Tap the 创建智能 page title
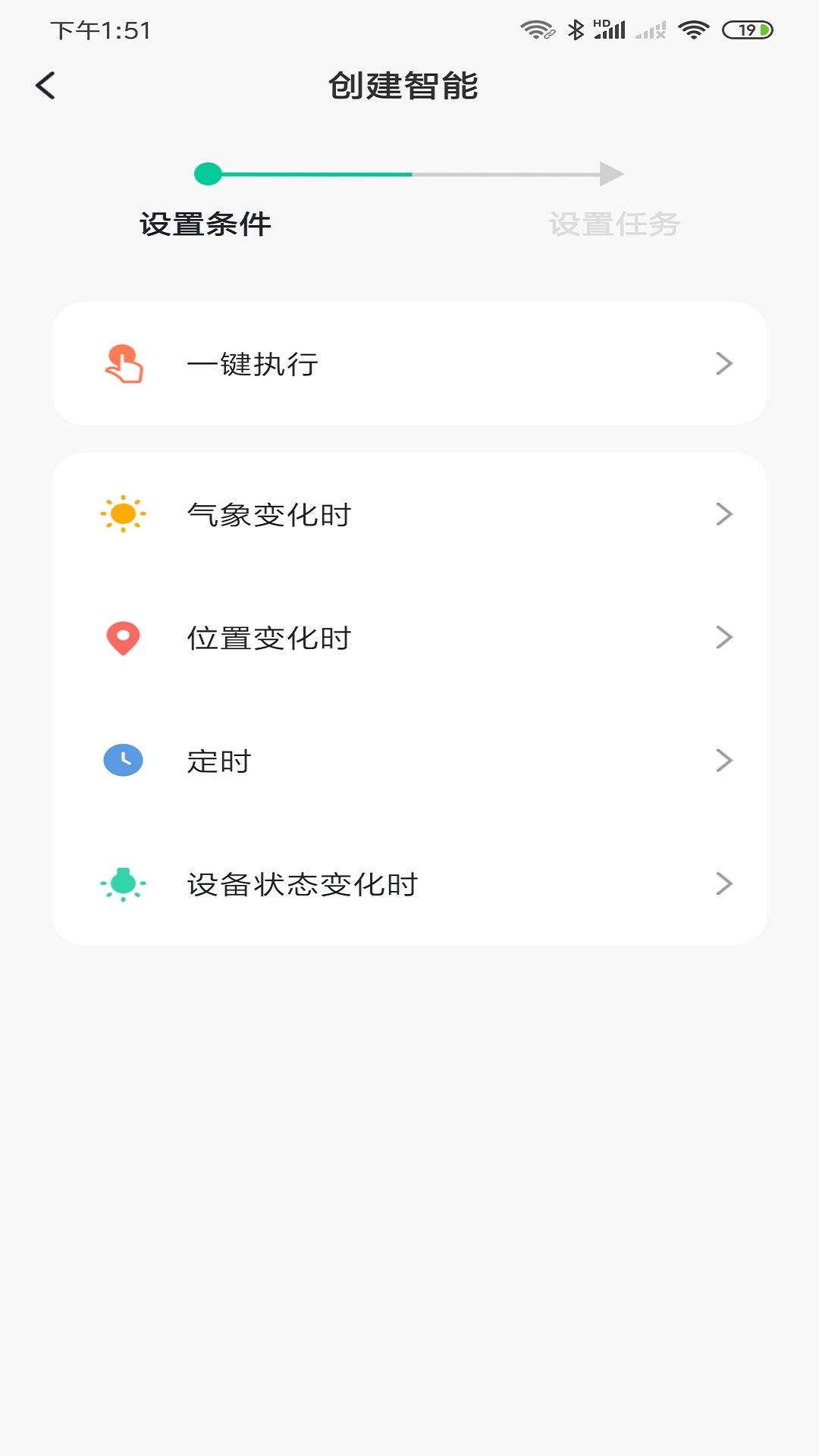 click(x=409, y=86)
